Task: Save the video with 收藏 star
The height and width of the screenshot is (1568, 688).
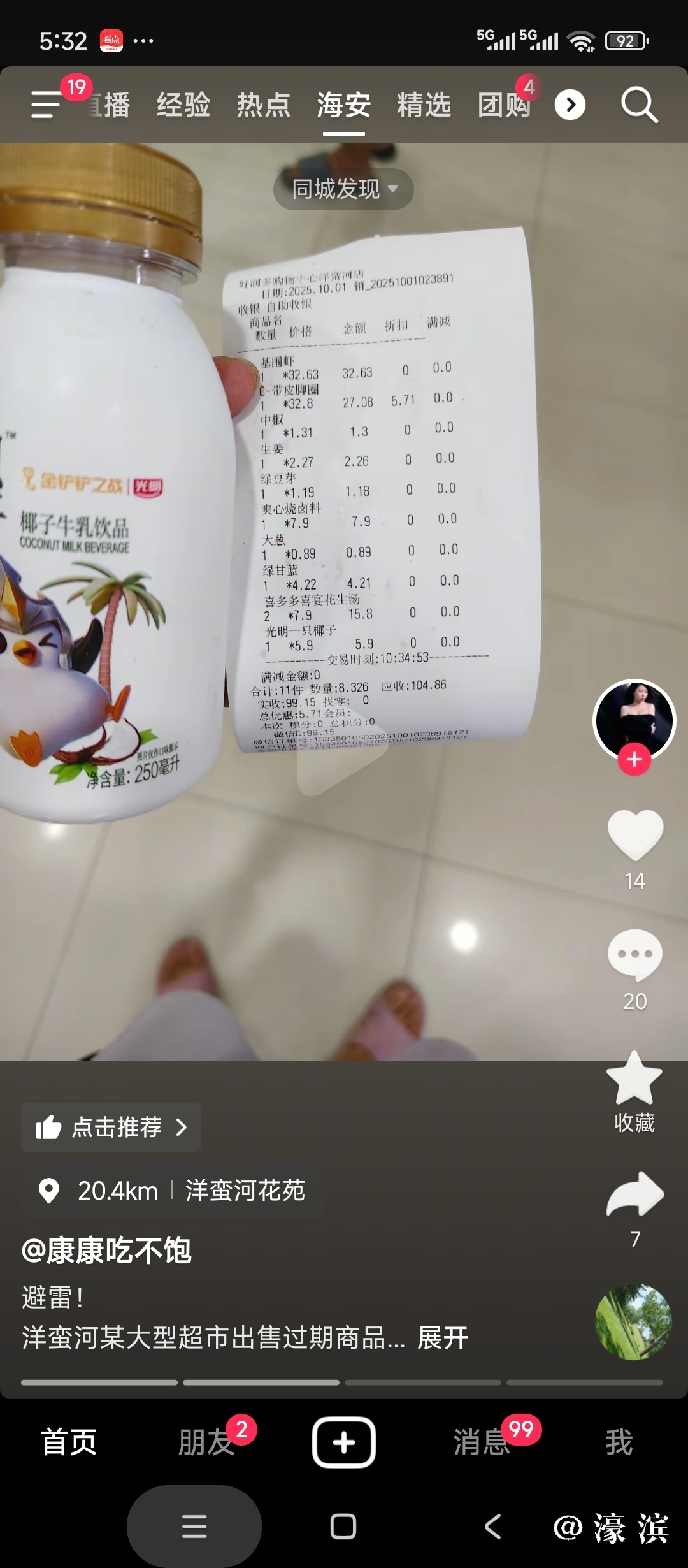Action: coord(634,1078)
